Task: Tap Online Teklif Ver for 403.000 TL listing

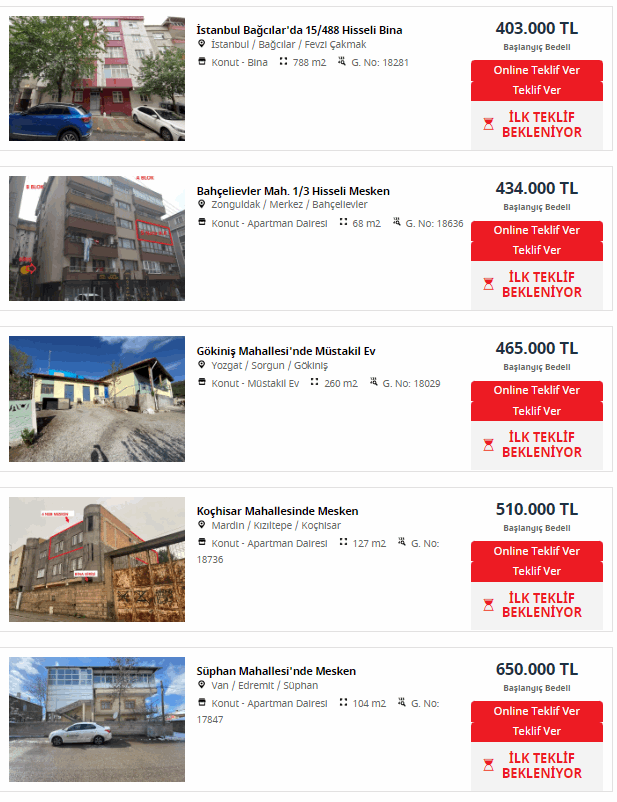Action: pos(536,70)
